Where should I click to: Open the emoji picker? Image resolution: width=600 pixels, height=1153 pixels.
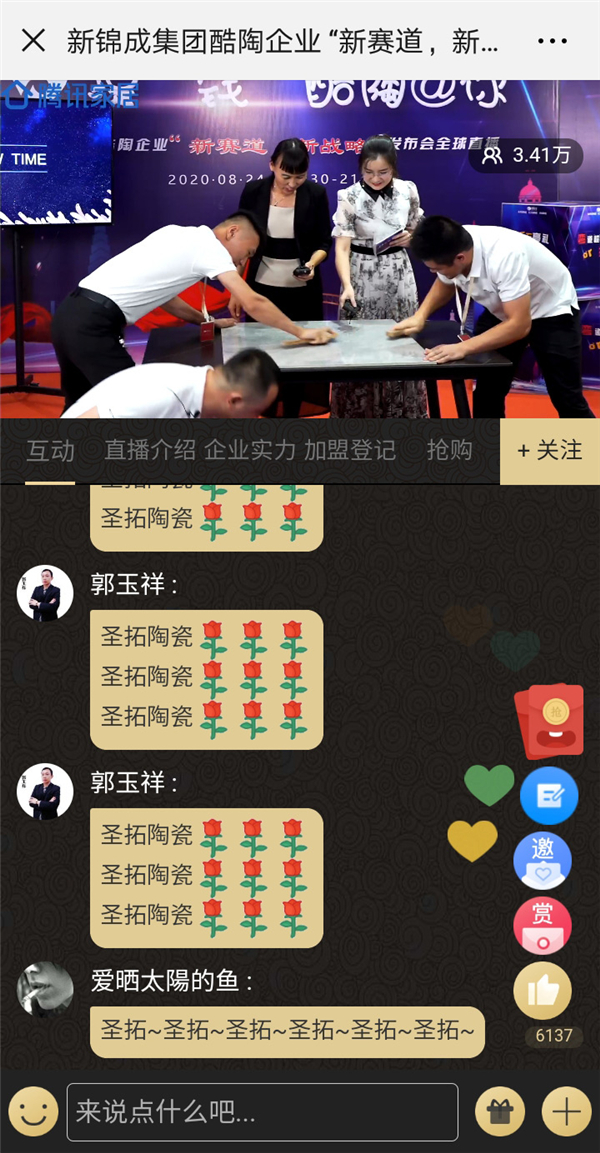33,1111
